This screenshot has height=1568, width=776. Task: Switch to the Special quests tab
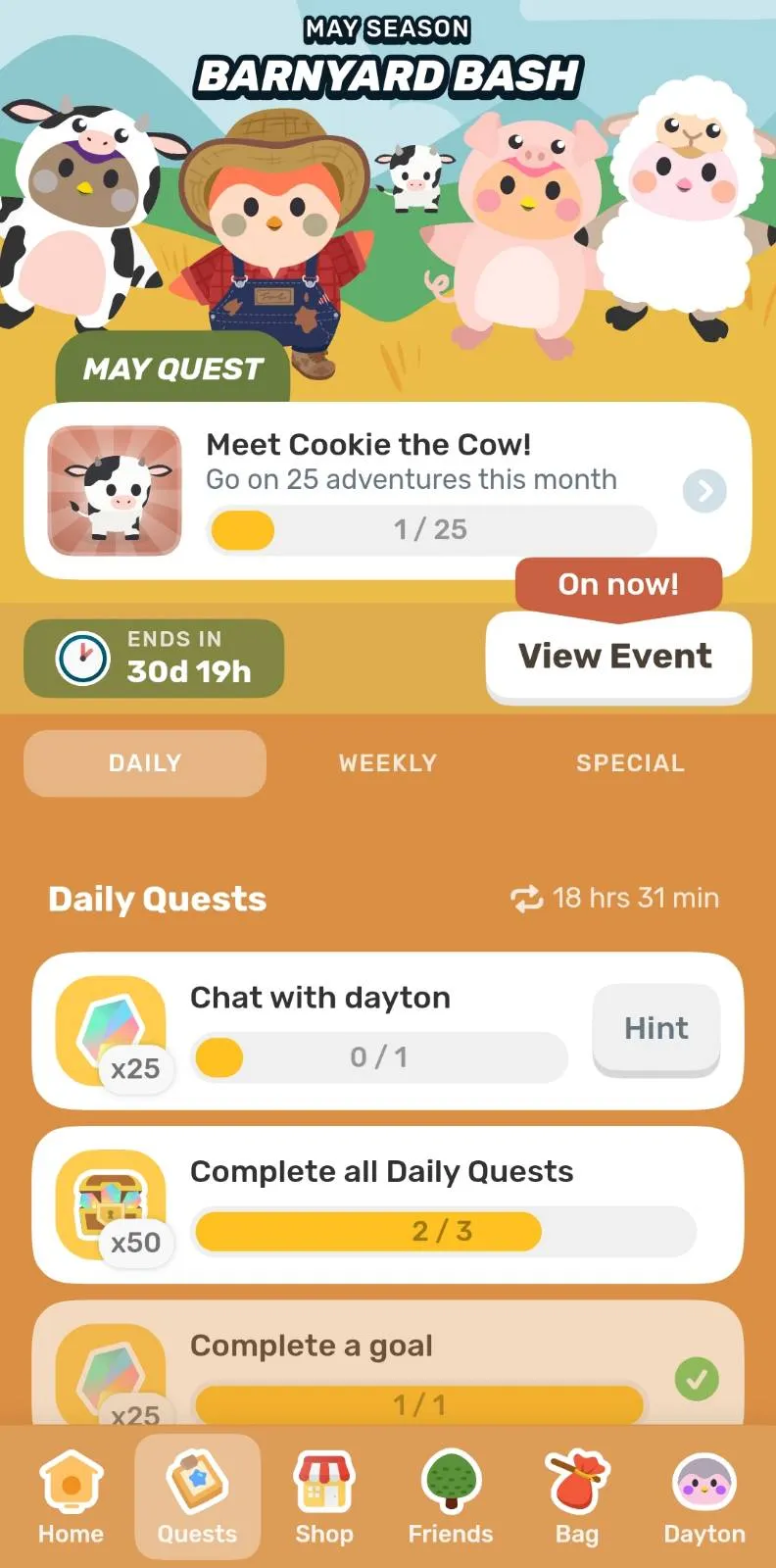point(630,763)
